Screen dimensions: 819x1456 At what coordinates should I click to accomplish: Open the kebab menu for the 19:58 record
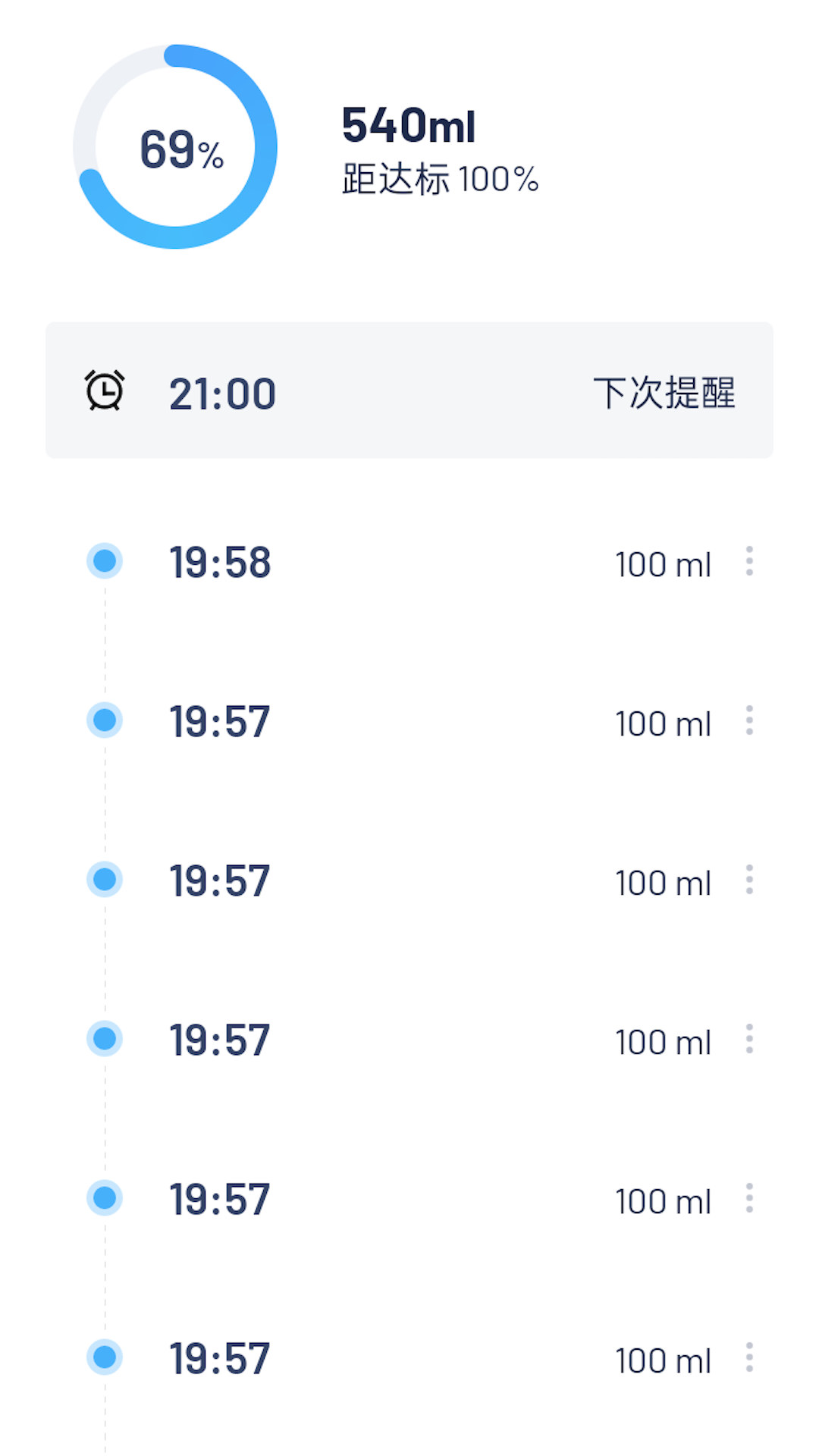750,563
